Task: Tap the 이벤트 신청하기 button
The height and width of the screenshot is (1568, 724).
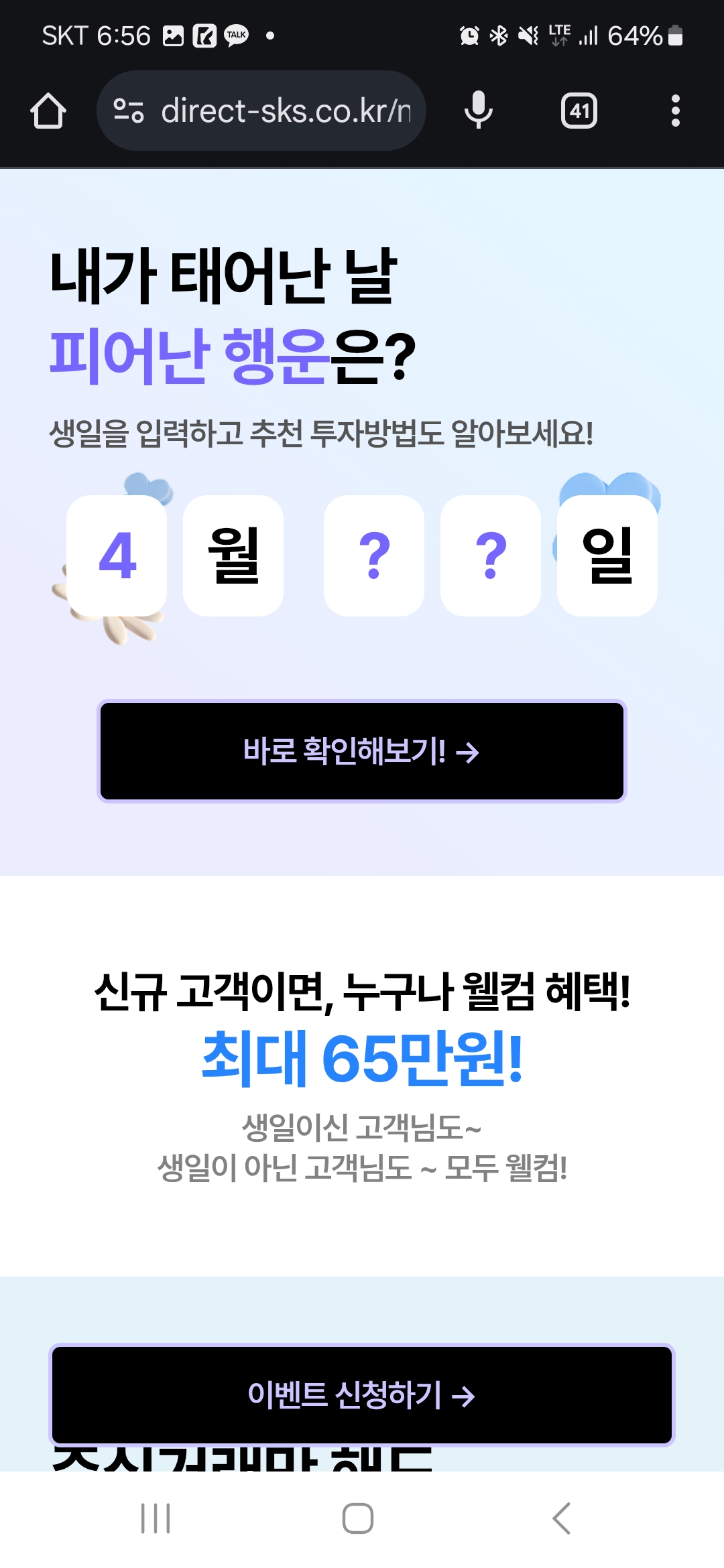Action: point(362,1395)
